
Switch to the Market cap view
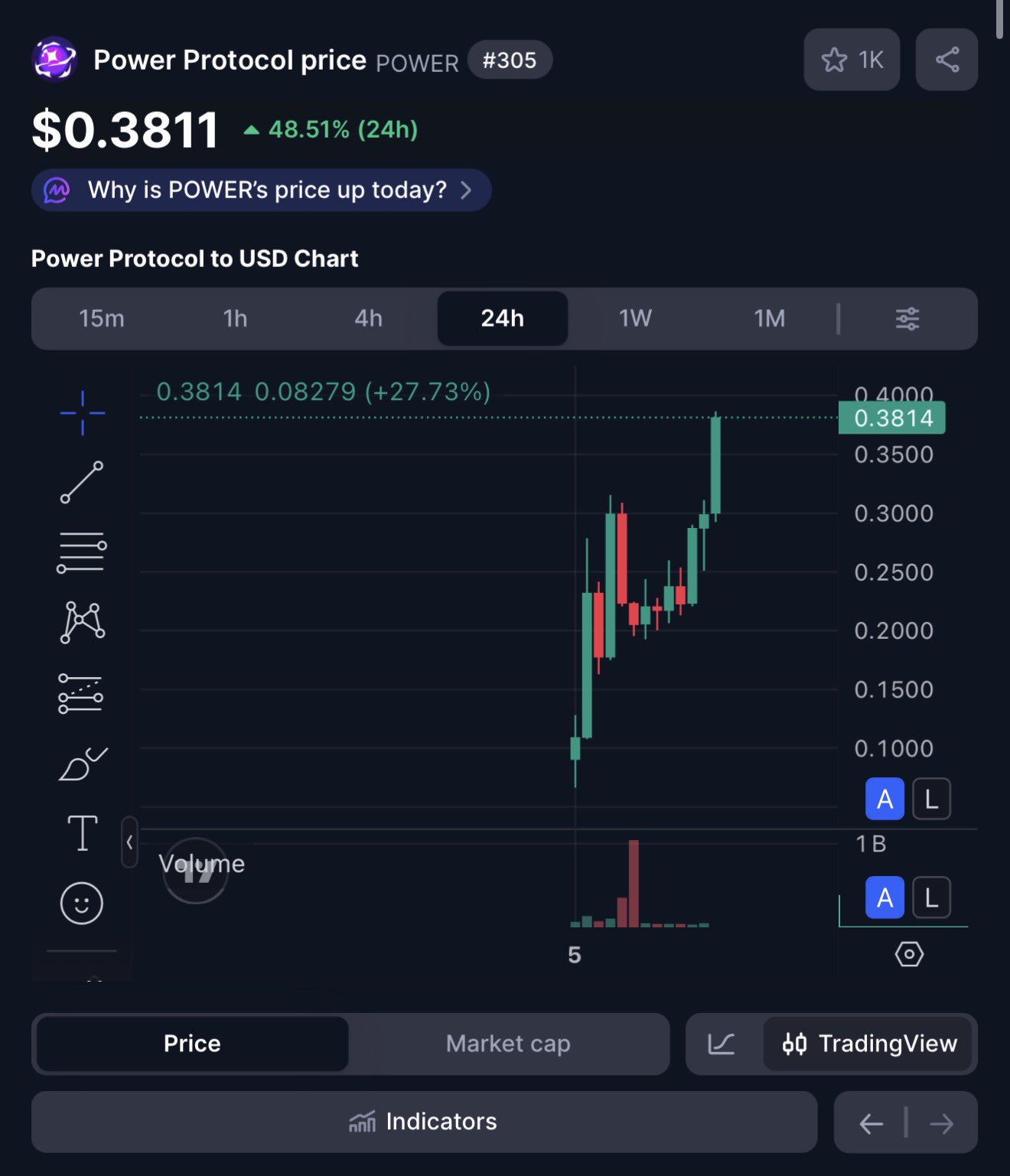pos(508,1044)
